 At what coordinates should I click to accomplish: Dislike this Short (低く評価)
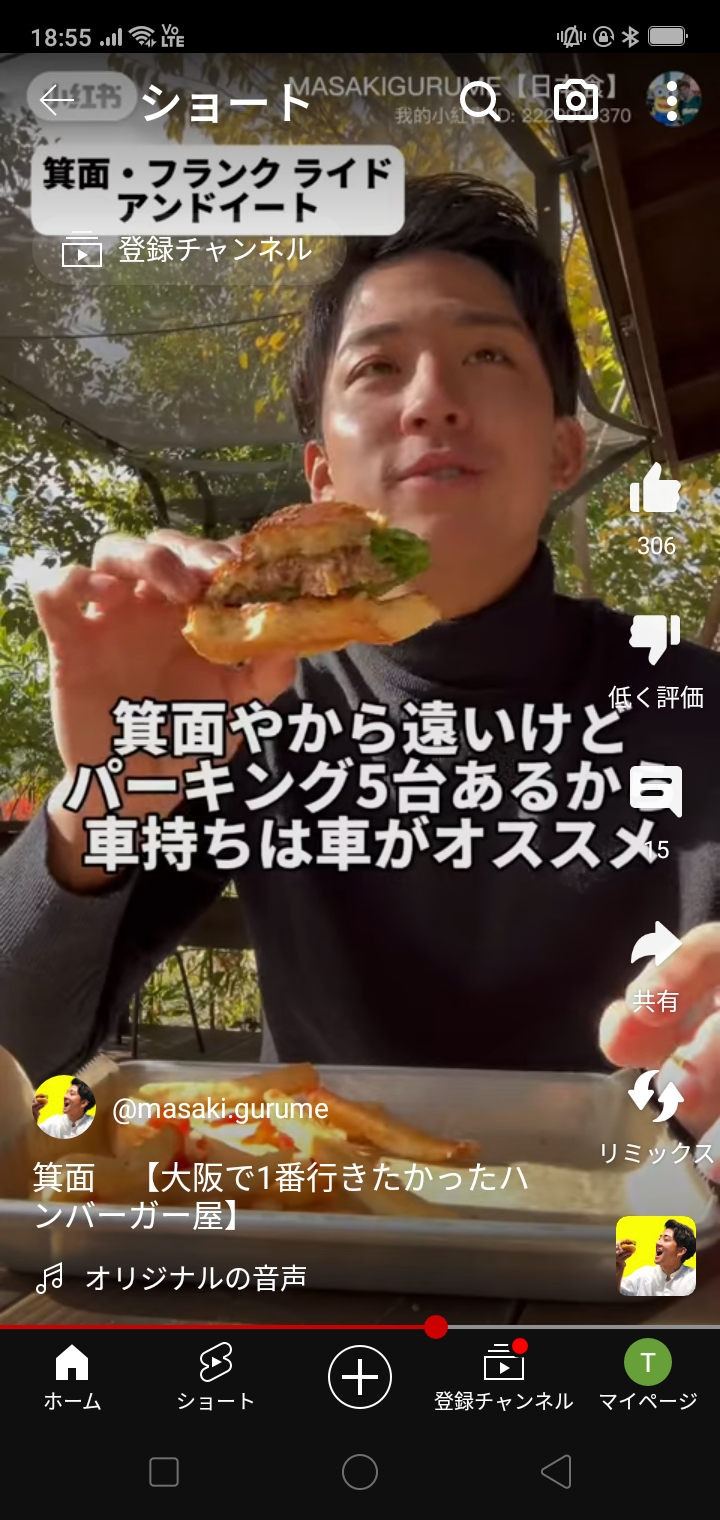655,642
